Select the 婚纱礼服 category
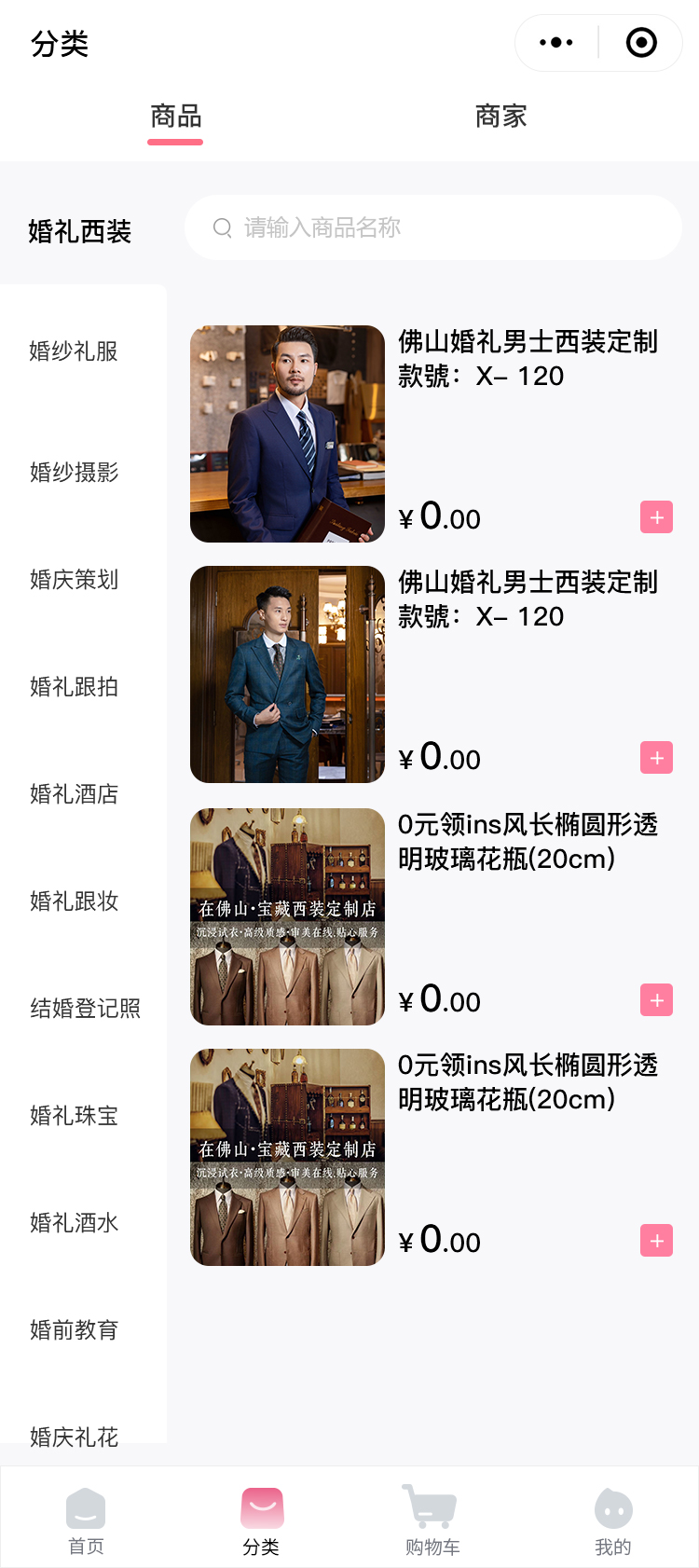The image size is (699, 1568). click(74, 351)
